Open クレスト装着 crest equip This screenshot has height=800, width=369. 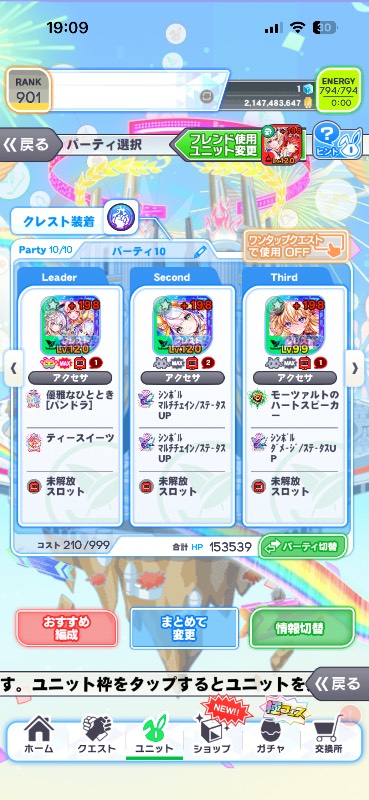tap(75, 221)
